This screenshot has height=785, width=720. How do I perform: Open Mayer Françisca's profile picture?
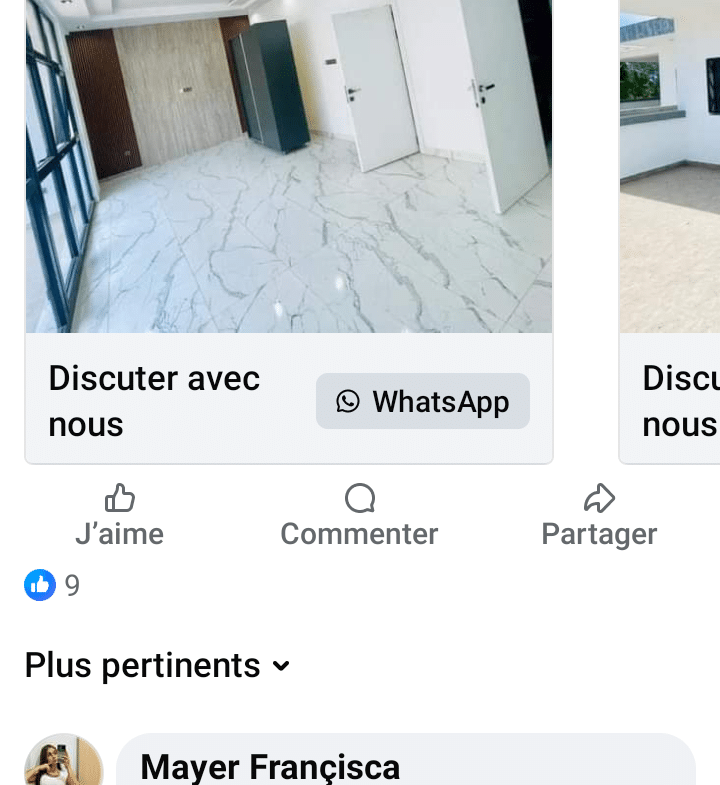63,764
